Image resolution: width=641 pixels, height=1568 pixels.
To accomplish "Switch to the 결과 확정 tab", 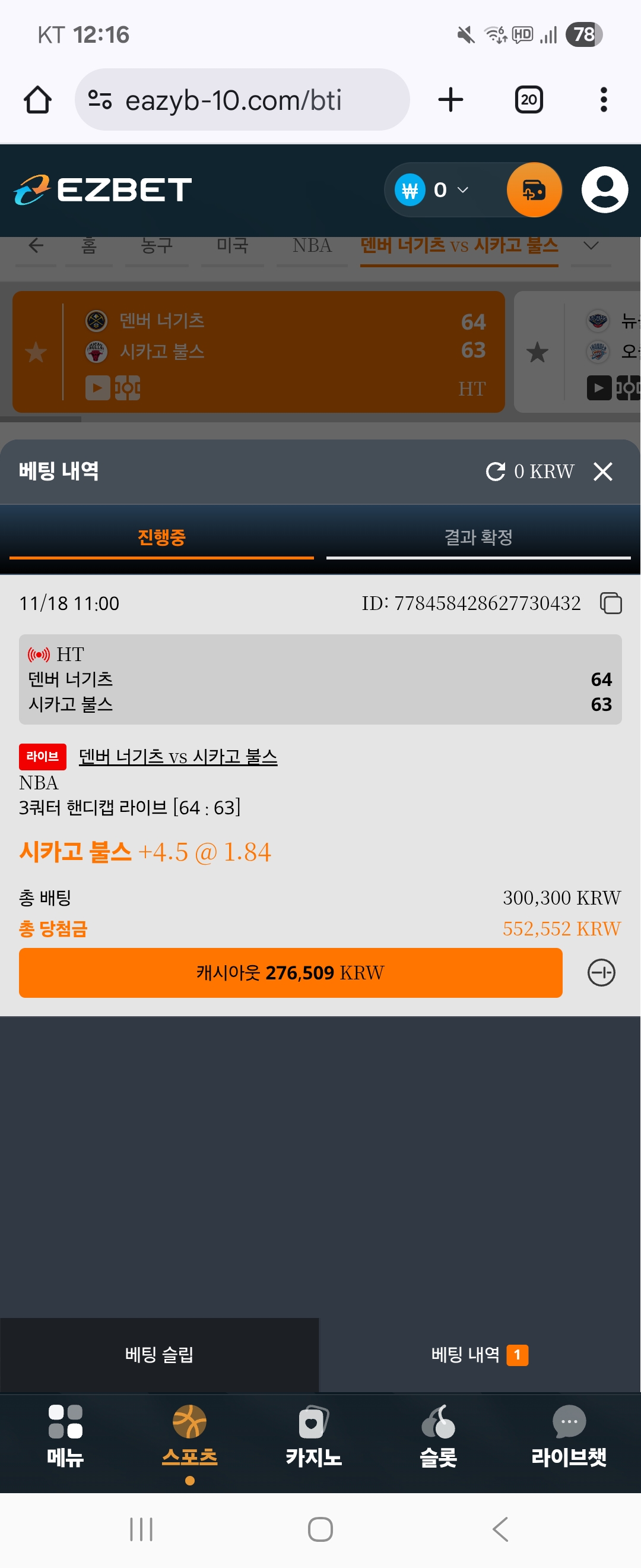I will click(478, 538).
